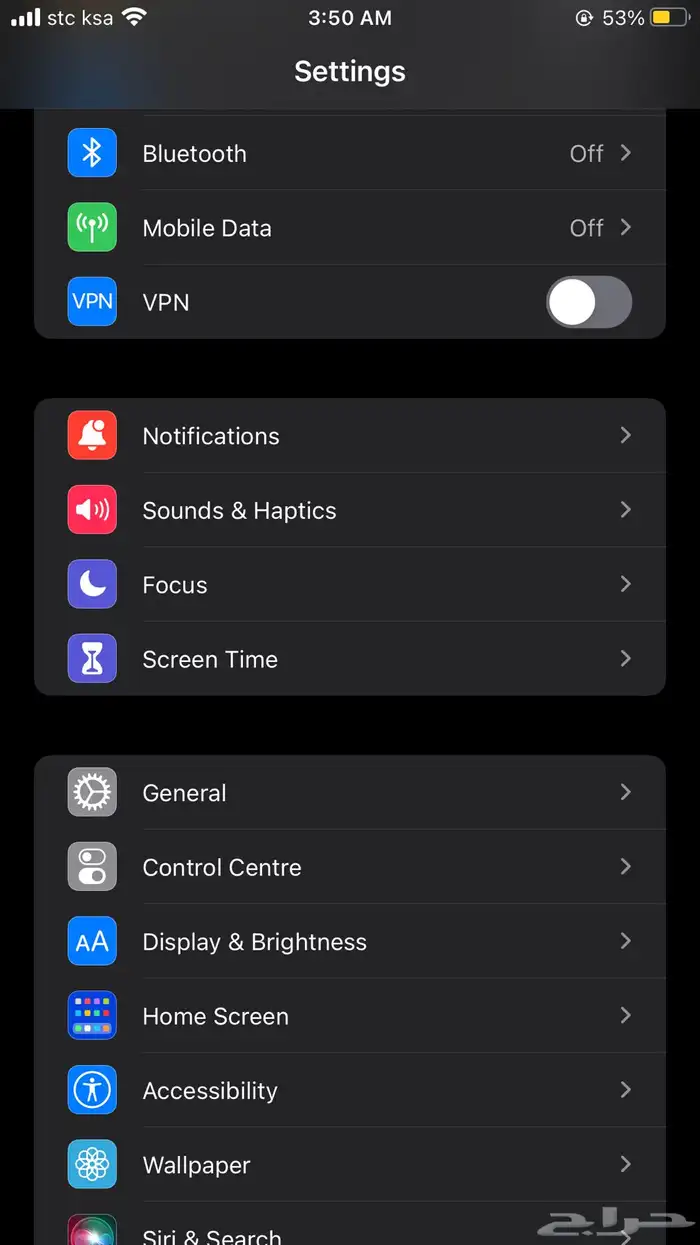Turn on the VPN switch
700x1245 pixels.
(588, 303)
